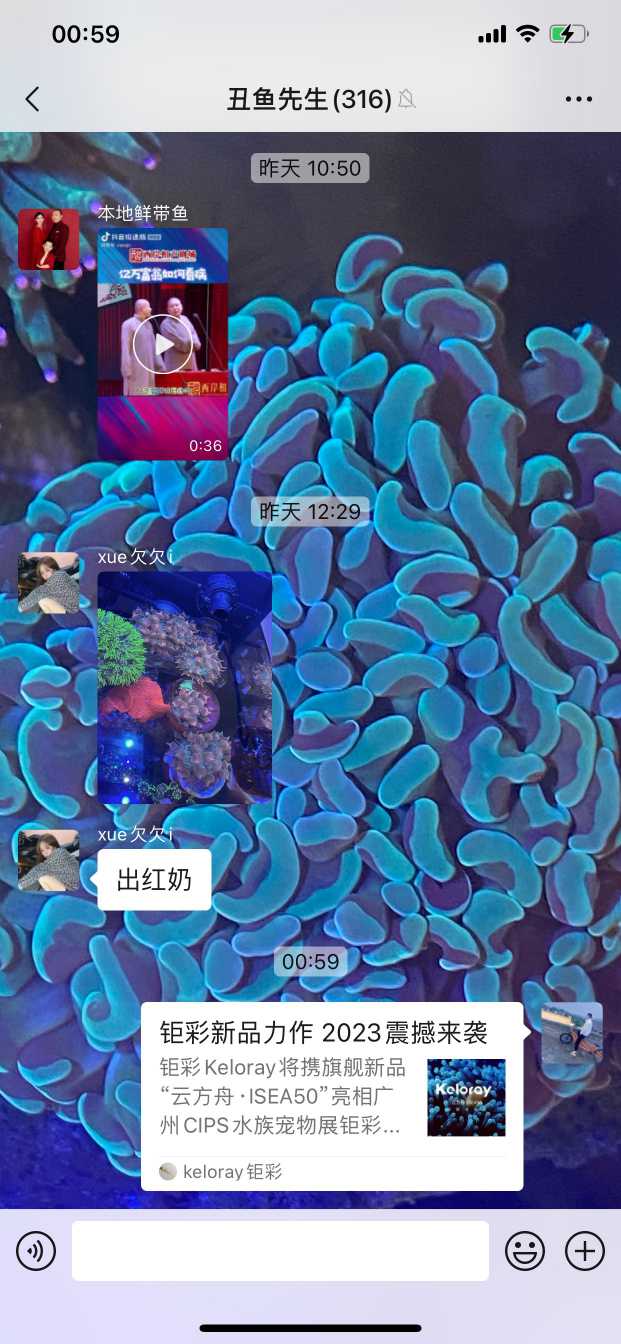Open my own avatar beside the article

tap(572, 1033)
